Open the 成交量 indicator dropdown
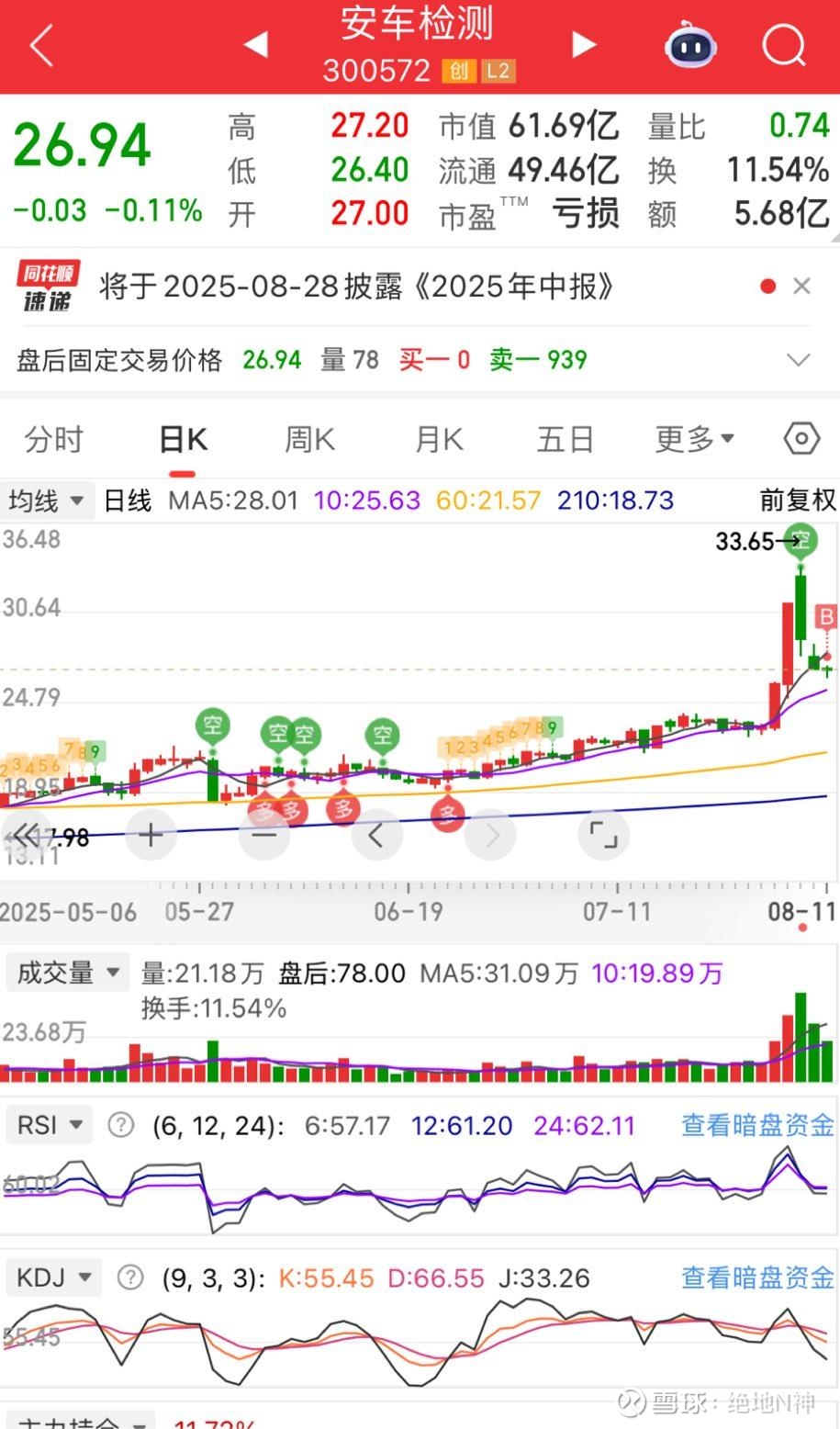 68,973
